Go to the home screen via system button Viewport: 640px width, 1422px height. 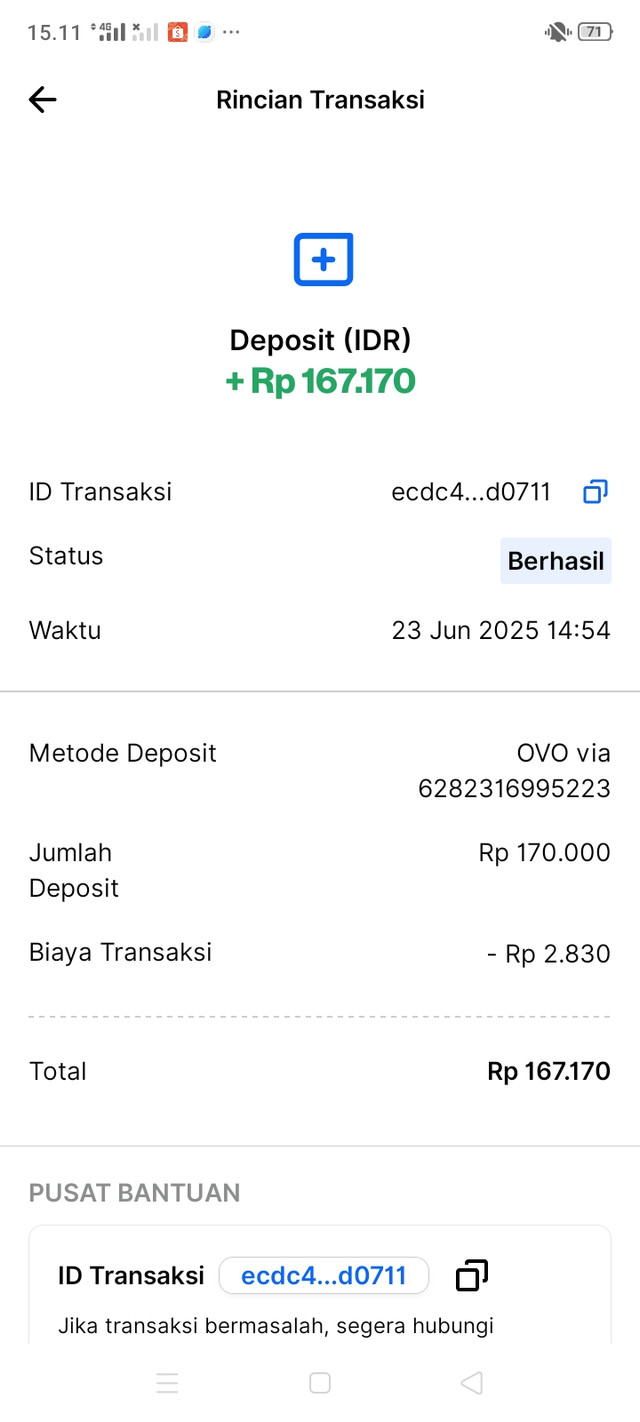point(320,1383)
